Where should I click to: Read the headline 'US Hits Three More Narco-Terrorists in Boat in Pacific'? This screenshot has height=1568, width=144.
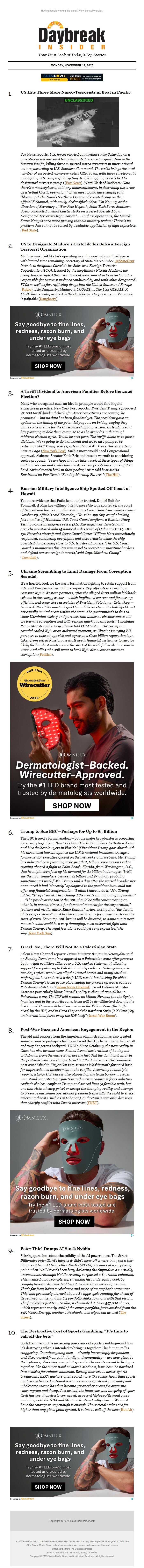[x=75, y=92]
